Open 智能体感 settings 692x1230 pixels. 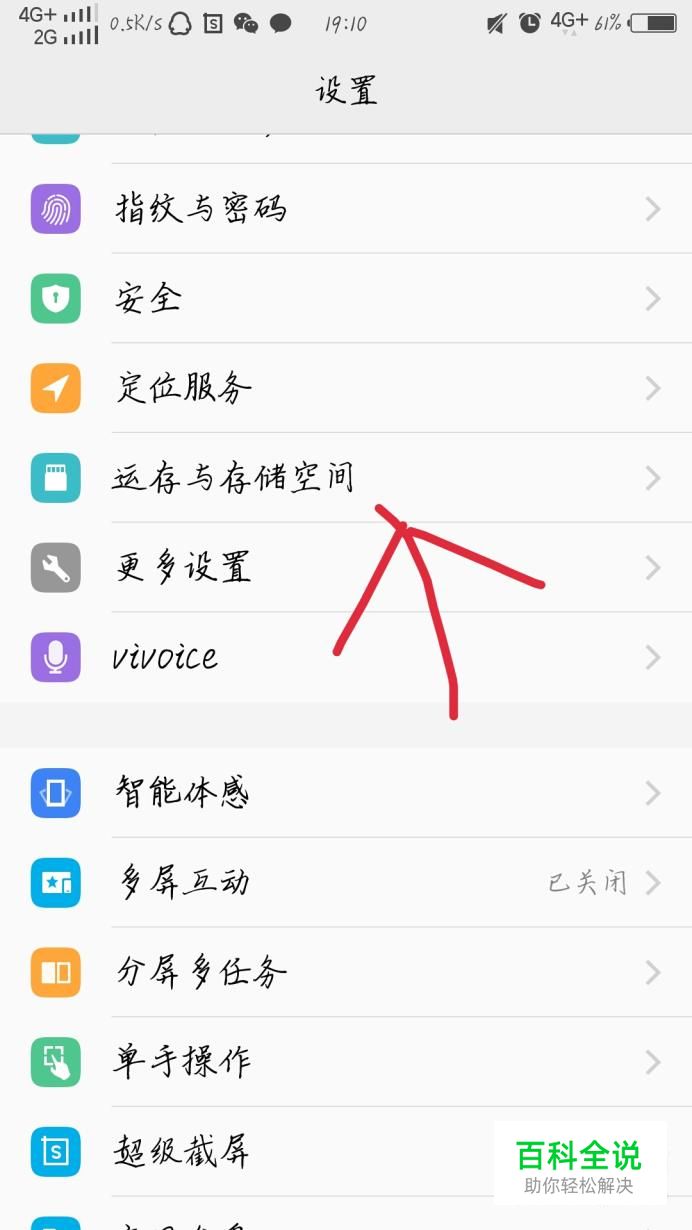click(346, 793)
